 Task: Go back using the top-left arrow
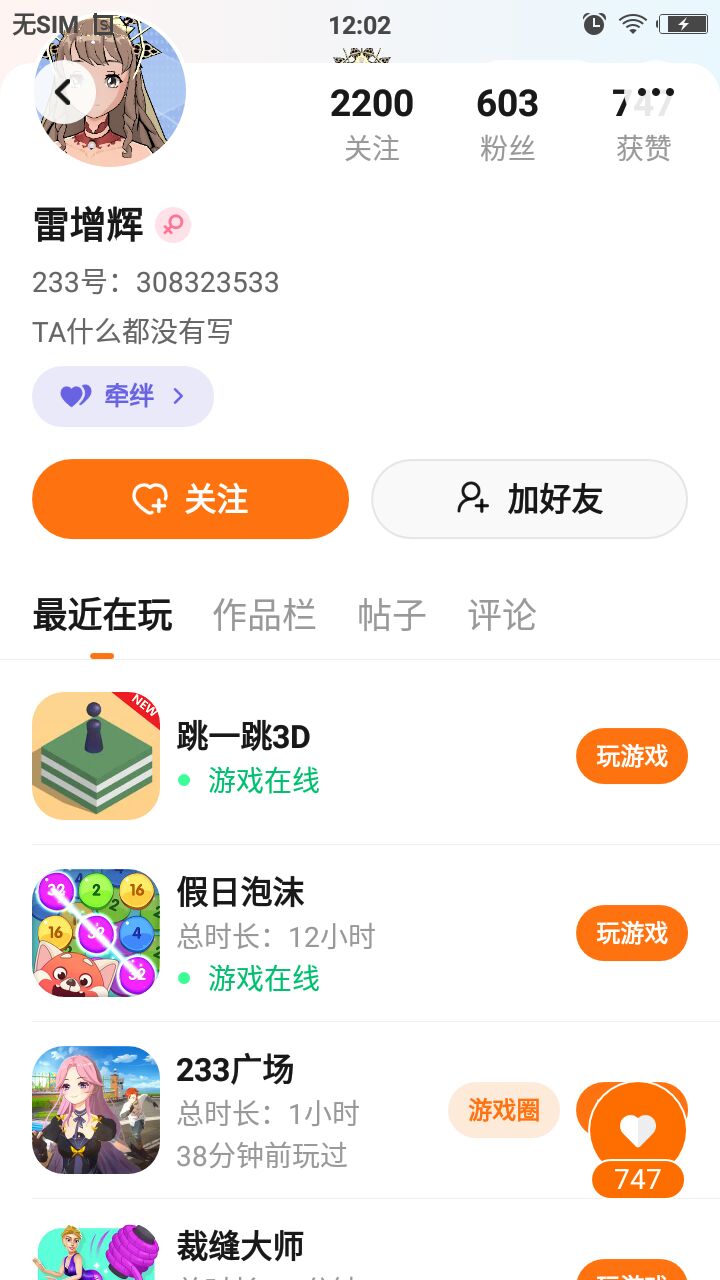coord(63,93)
